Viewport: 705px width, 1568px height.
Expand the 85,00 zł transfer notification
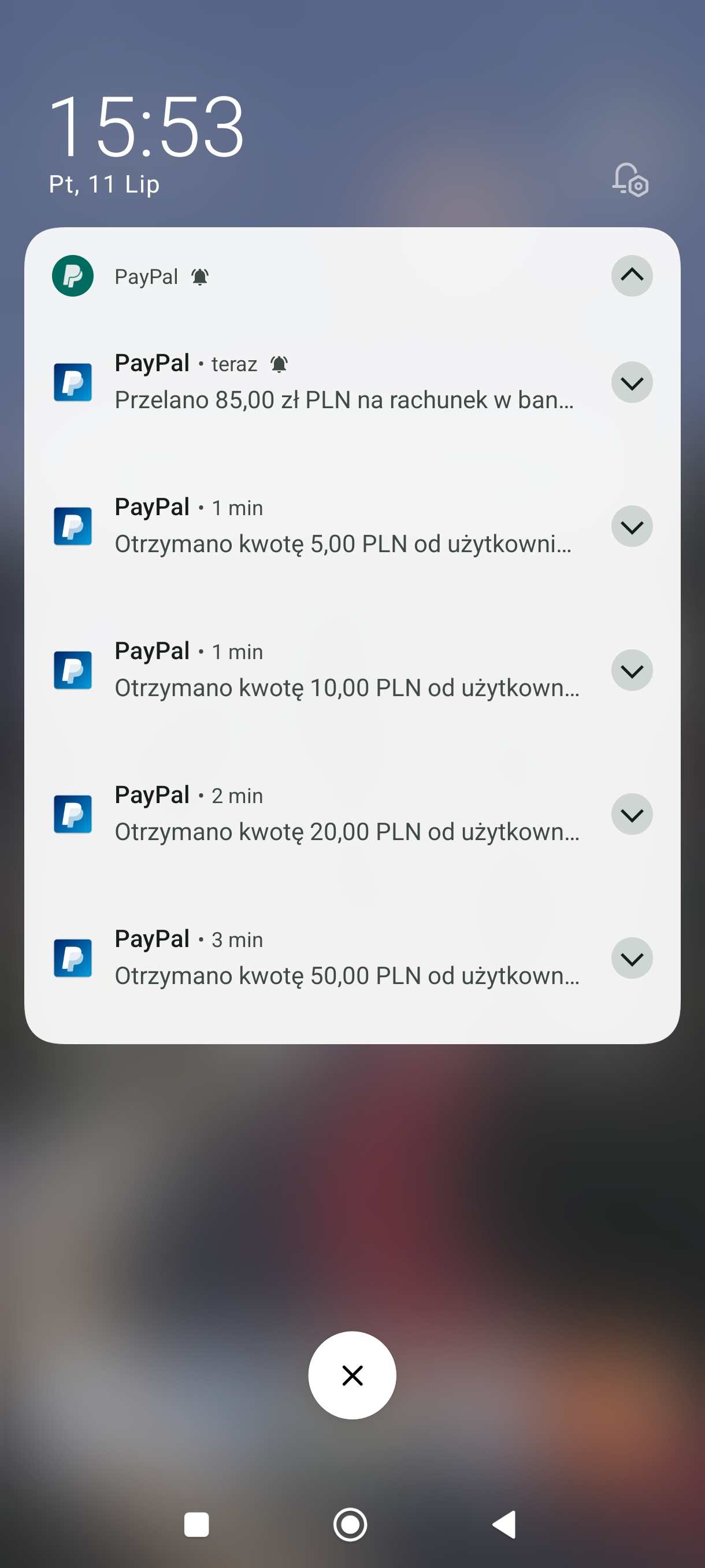(632, 382)
